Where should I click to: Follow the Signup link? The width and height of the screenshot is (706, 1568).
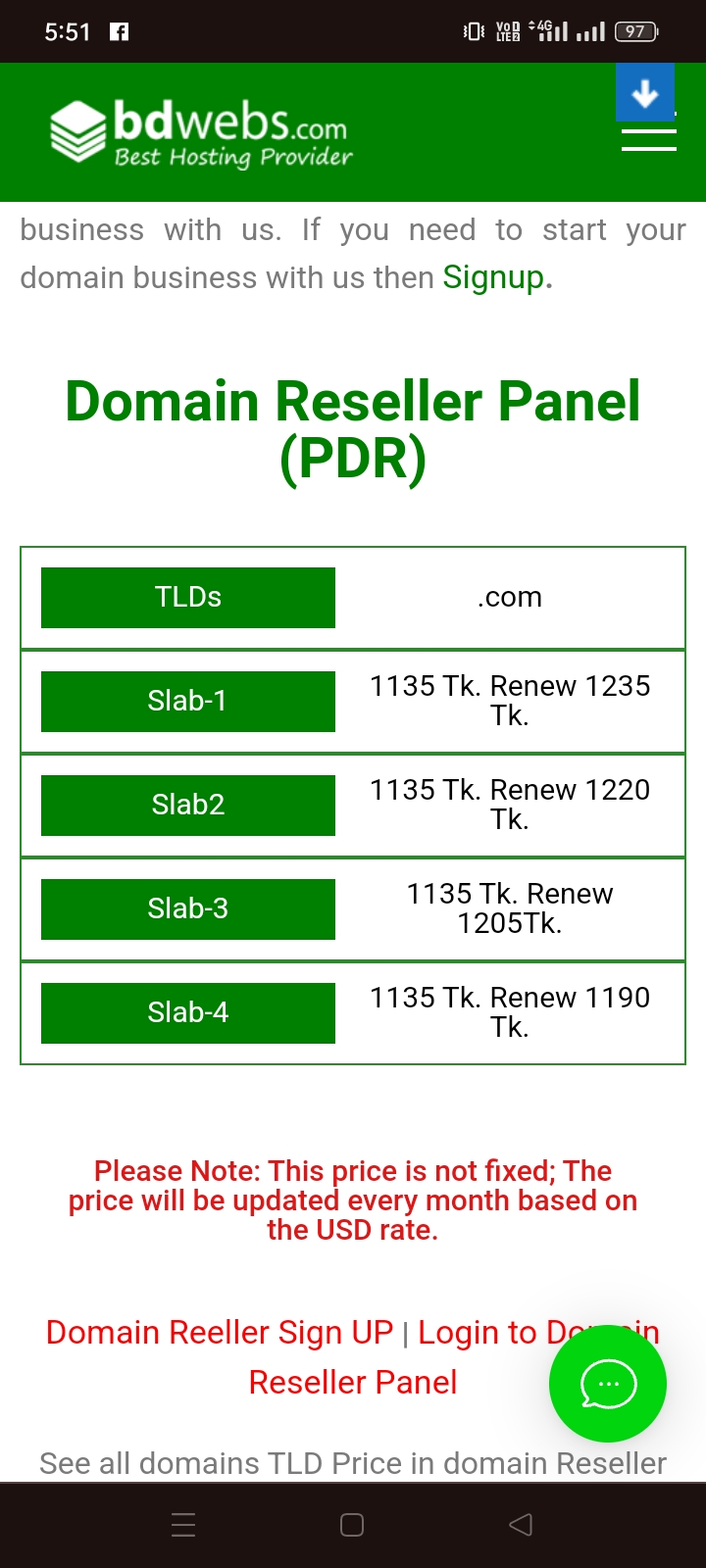pos(493,277)
